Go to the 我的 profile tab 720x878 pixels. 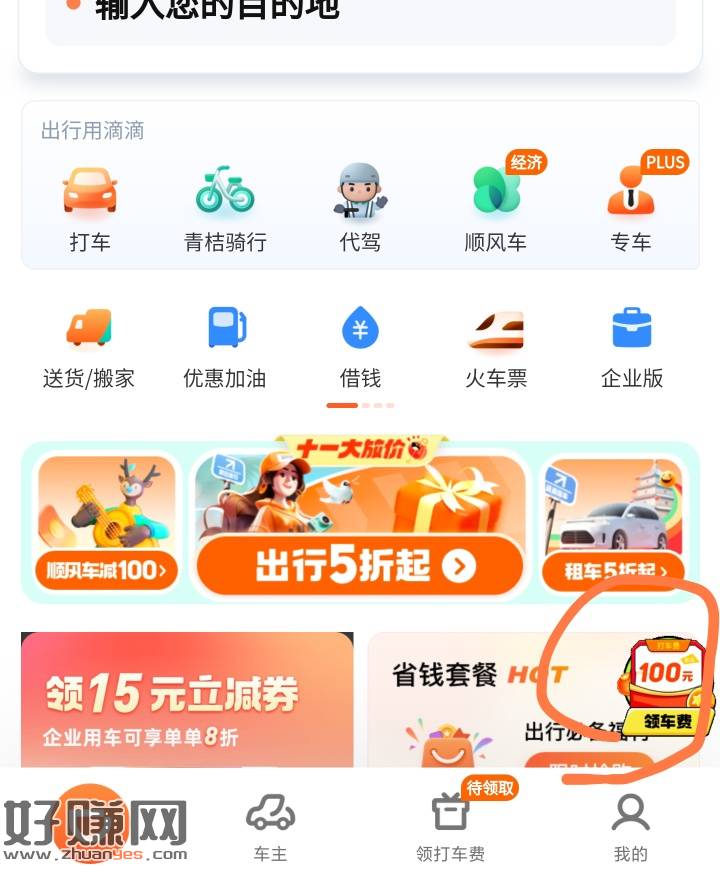tap(630, 826)
